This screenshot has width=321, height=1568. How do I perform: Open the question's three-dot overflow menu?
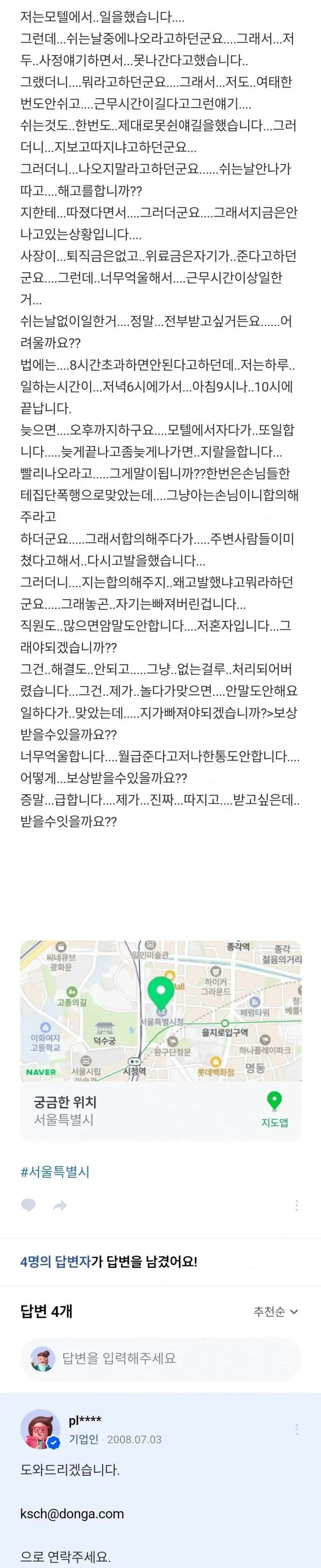296,1205
